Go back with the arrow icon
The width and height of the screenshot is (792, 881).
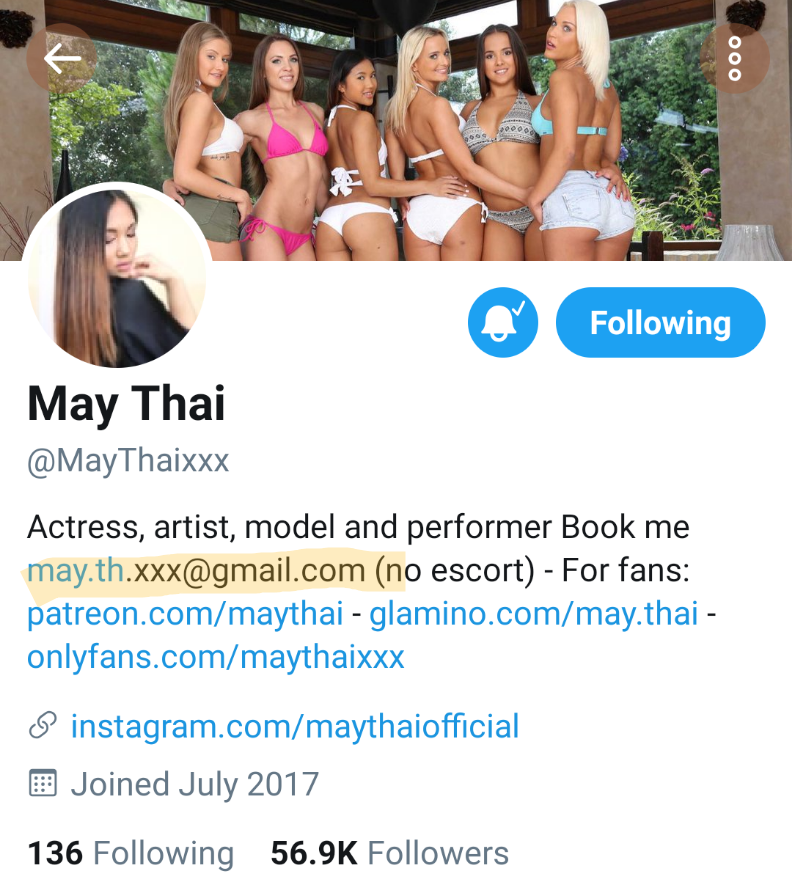point(62,59)
